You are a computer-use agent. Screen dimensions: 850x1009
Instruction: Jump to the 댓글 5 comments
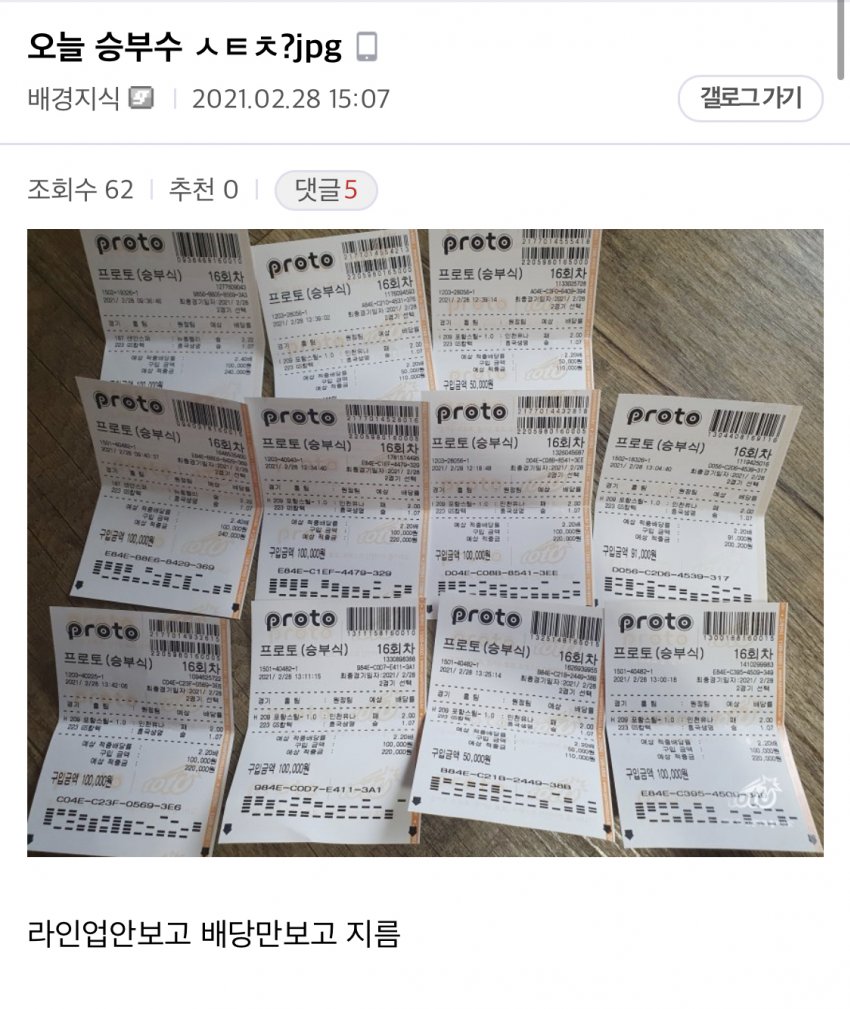(x=326, y=189)
